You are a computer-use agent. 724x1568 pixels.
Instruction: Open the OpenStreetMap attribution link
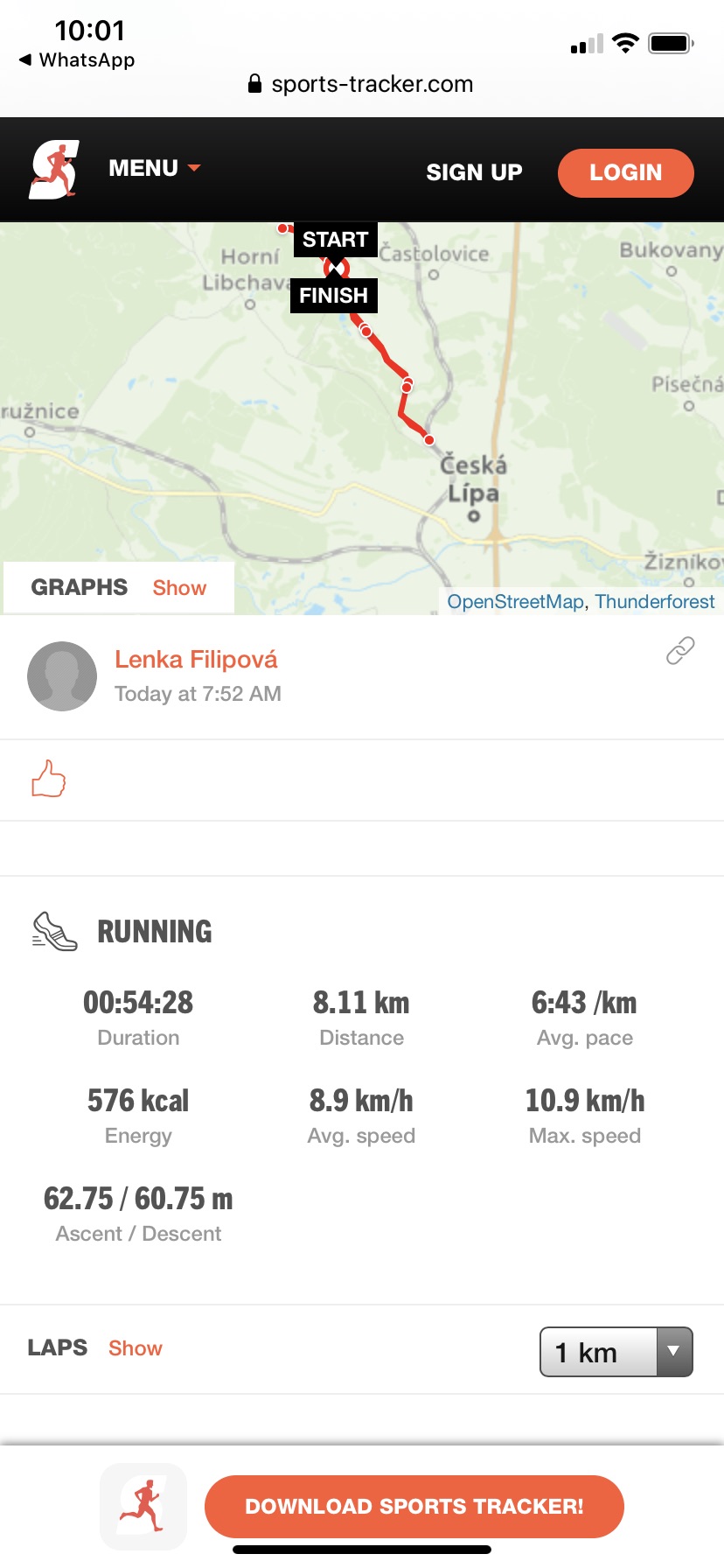[x=515, y=602]
